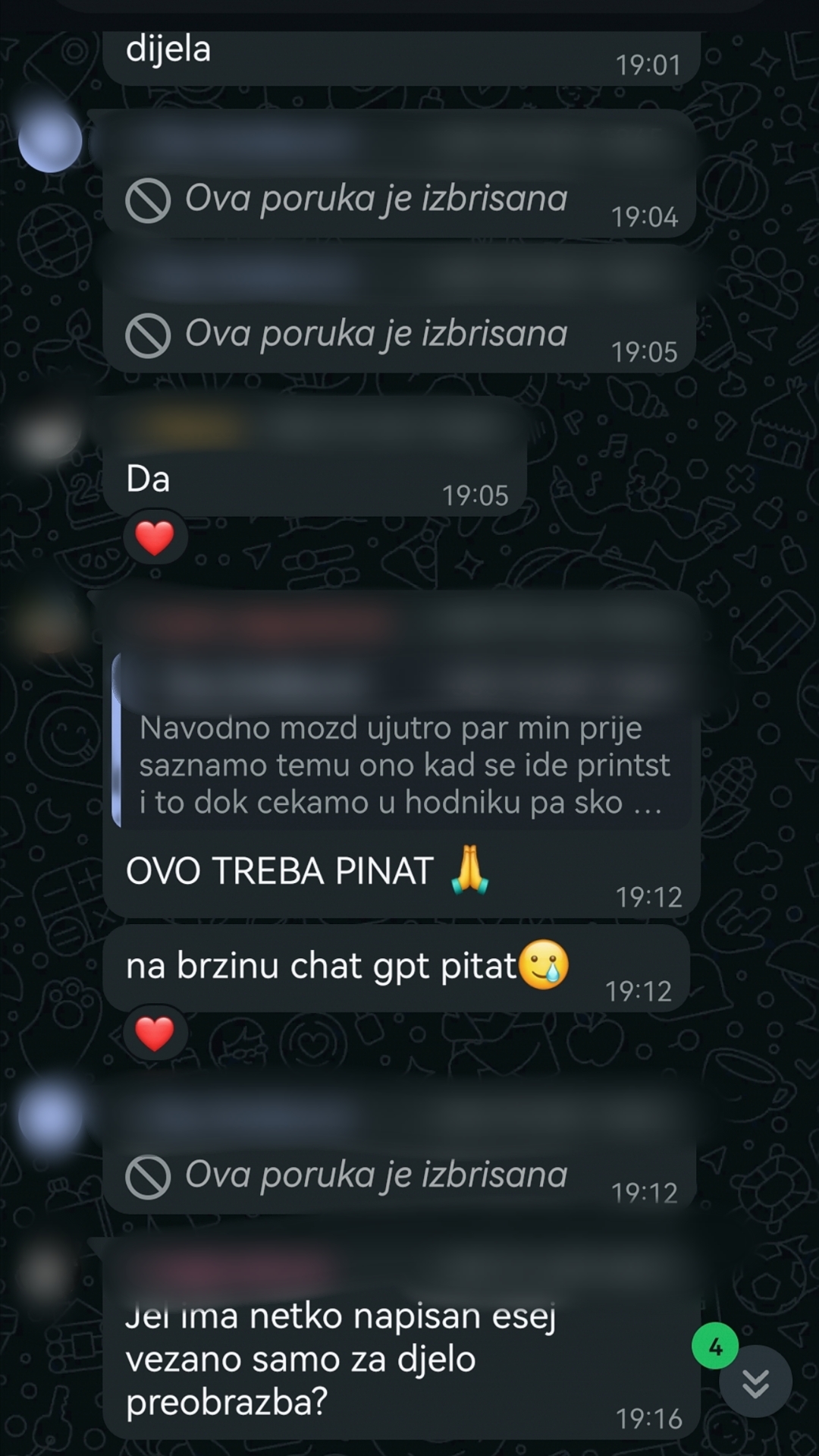The image size is (819, 1456).
Task: View heart reaction under the 'Da' message
Action: tap(155, 539)
